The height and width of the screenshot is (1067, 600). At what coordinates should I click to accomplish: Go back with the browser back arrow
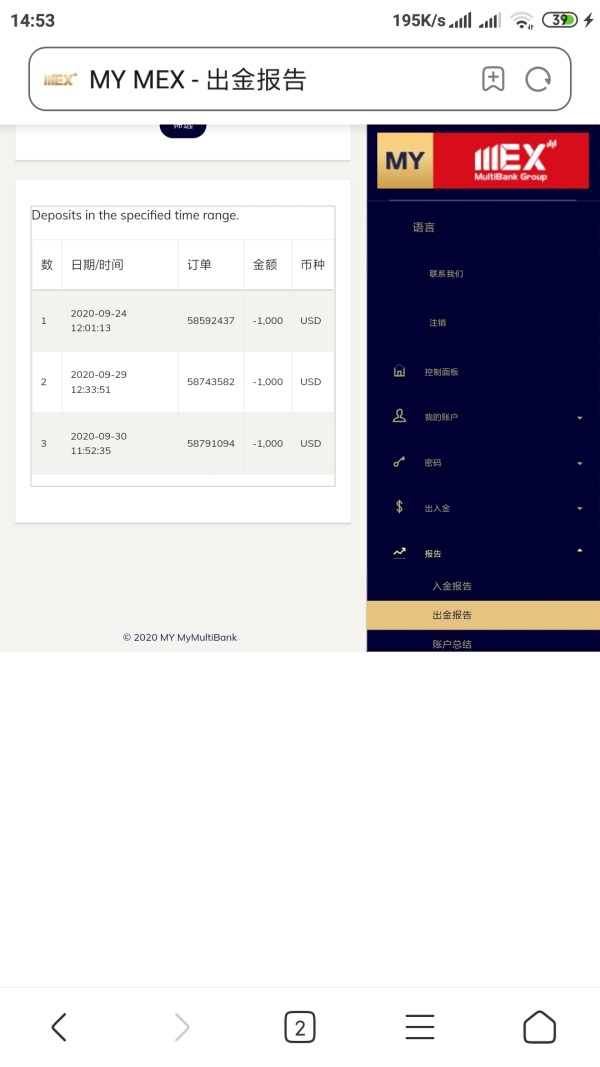pyautogui.click(x=59, y=1027)
